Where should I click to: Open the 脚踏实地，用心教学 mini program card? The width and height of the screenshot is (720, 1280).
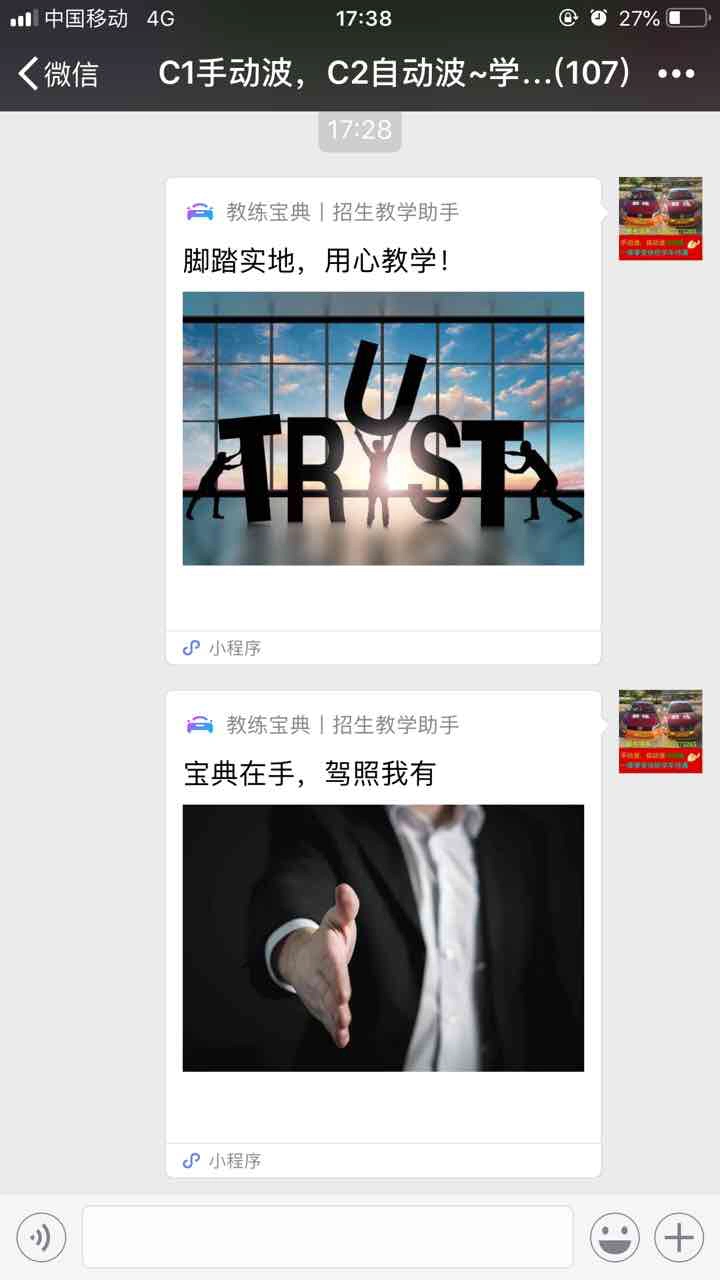point(383,428)
